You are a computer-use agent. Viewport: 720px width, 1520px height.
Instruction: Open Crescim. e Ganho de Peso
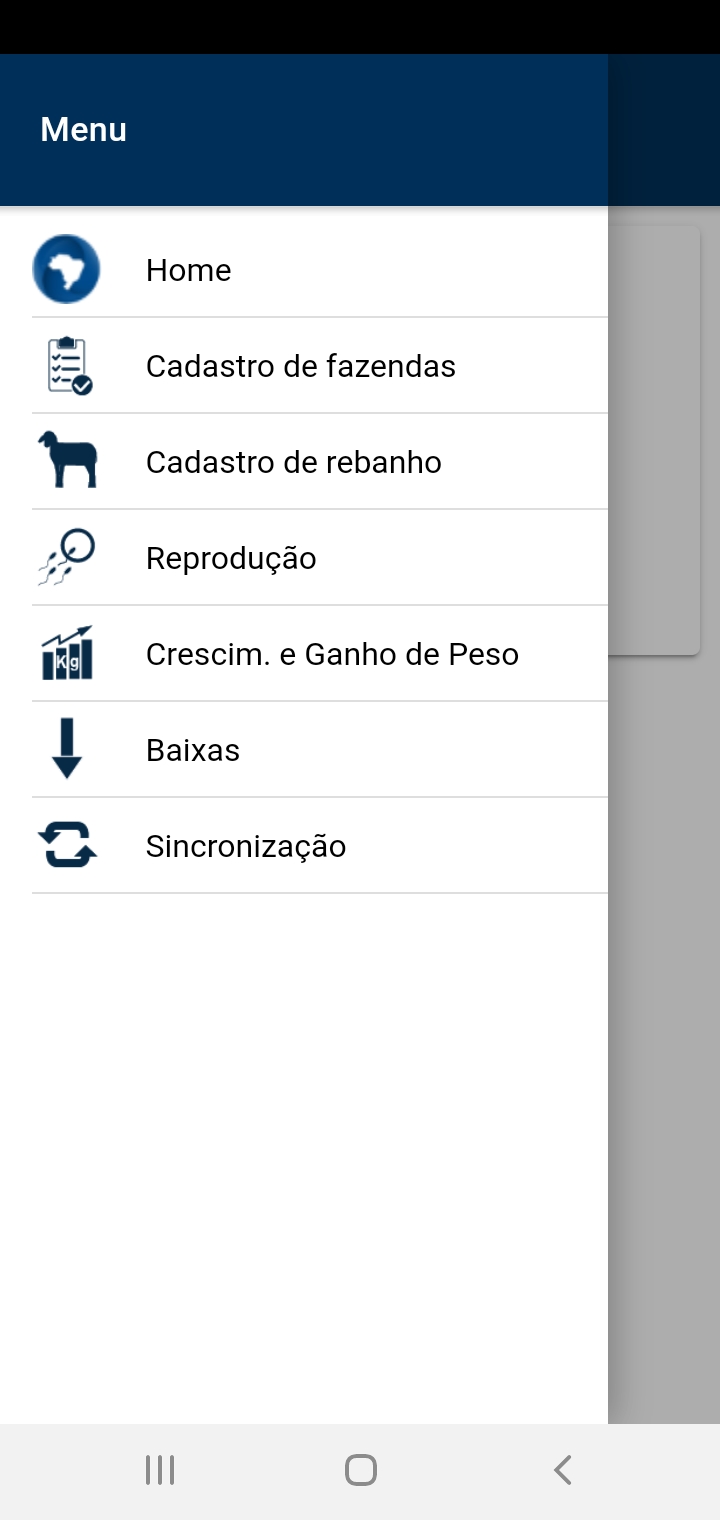(304, 654)
